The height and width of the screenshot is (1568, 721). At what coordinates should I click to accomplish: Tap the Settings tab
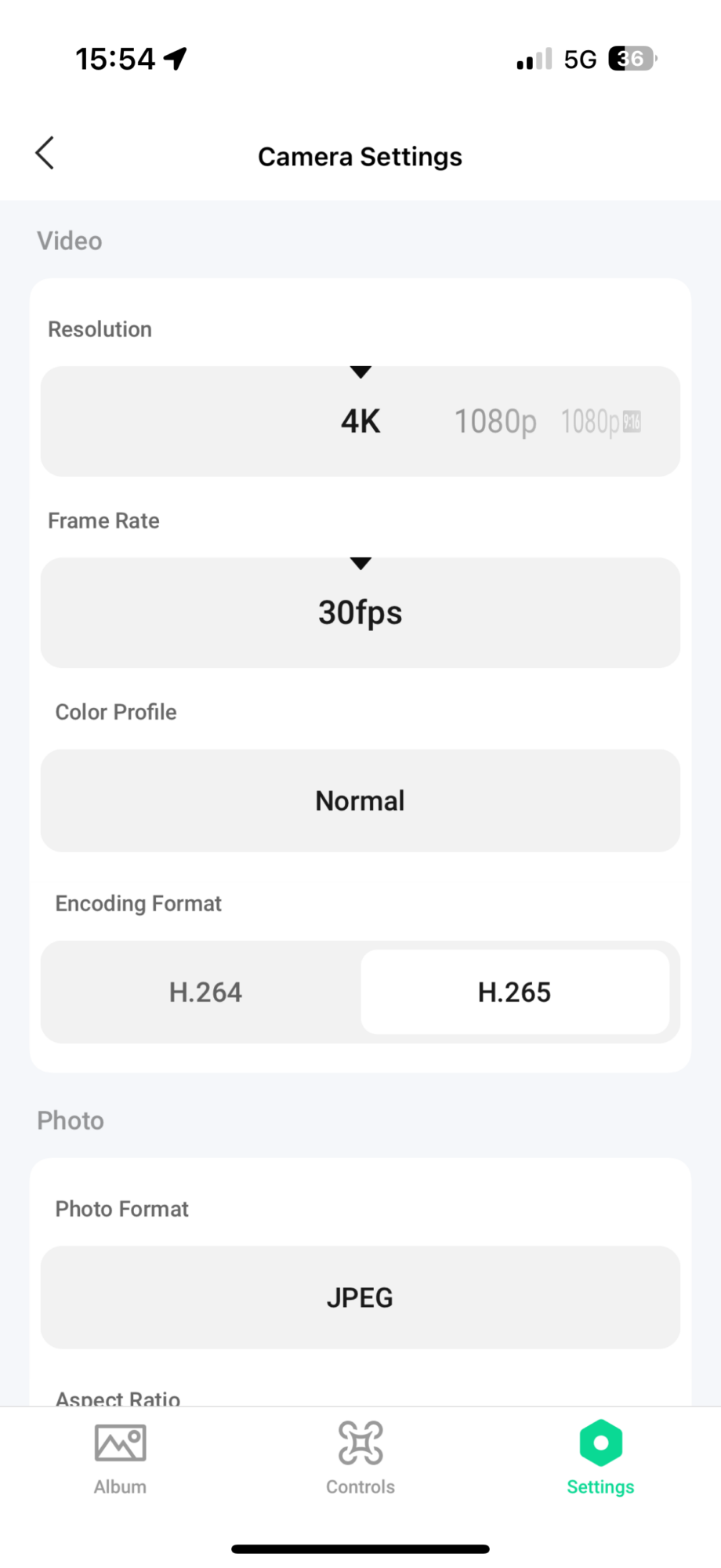point(600,1459)
